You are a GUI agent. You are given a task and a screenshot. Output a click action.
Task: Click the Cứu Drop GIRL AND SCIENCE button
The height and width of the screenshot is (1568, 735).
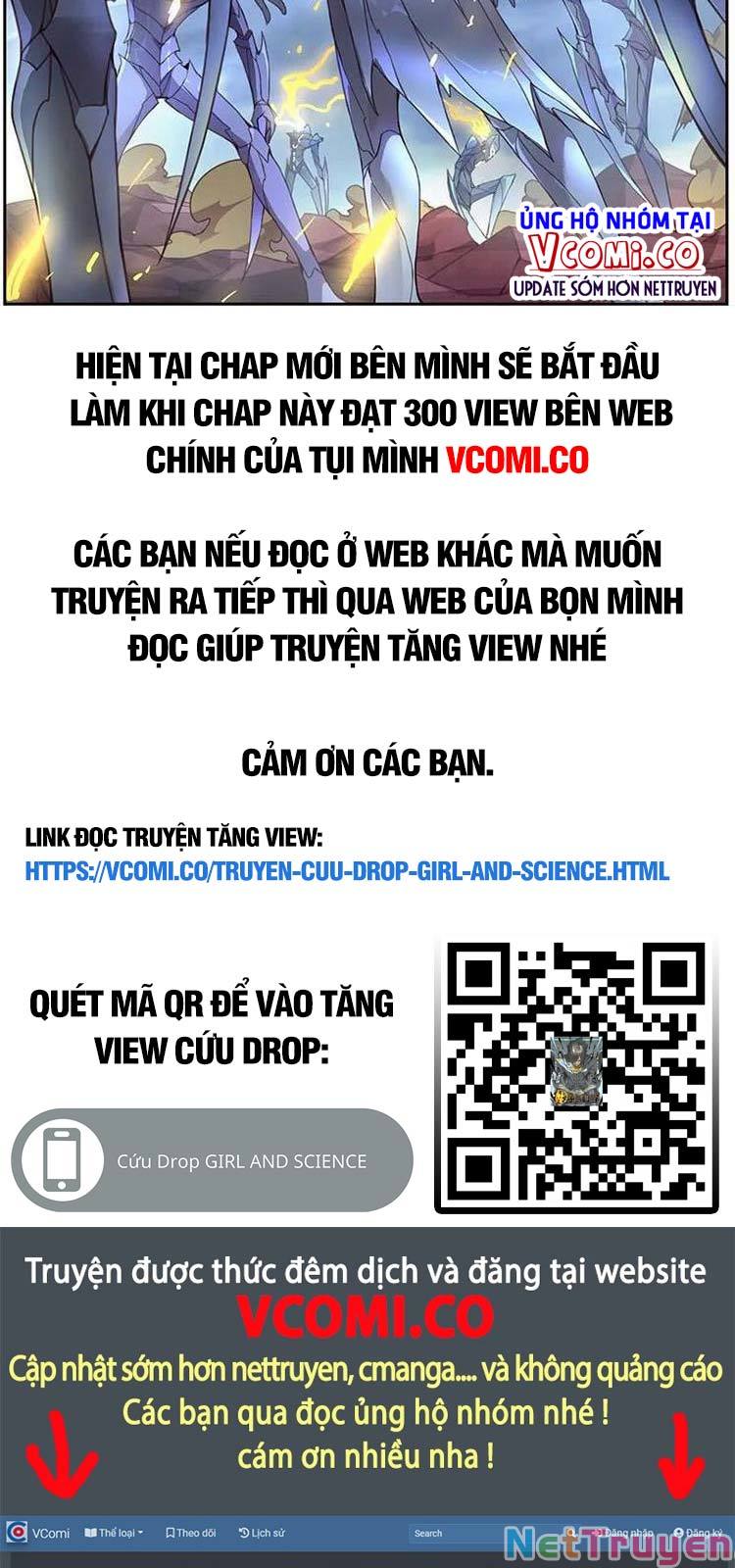[240, 1158]
